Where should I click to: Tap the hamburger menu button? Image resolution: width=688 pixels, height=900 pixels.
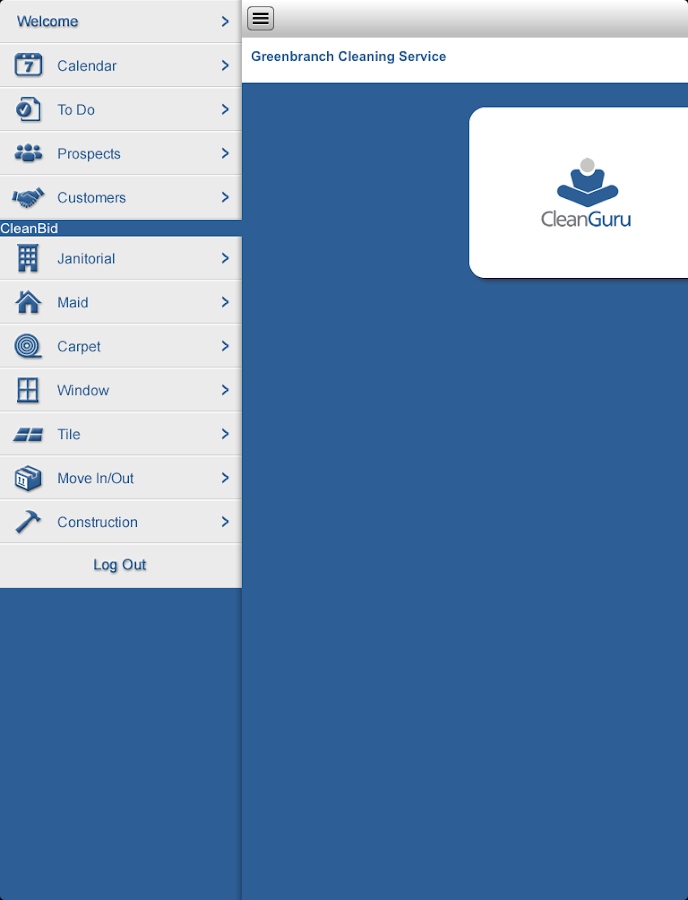tap(260, 18)
